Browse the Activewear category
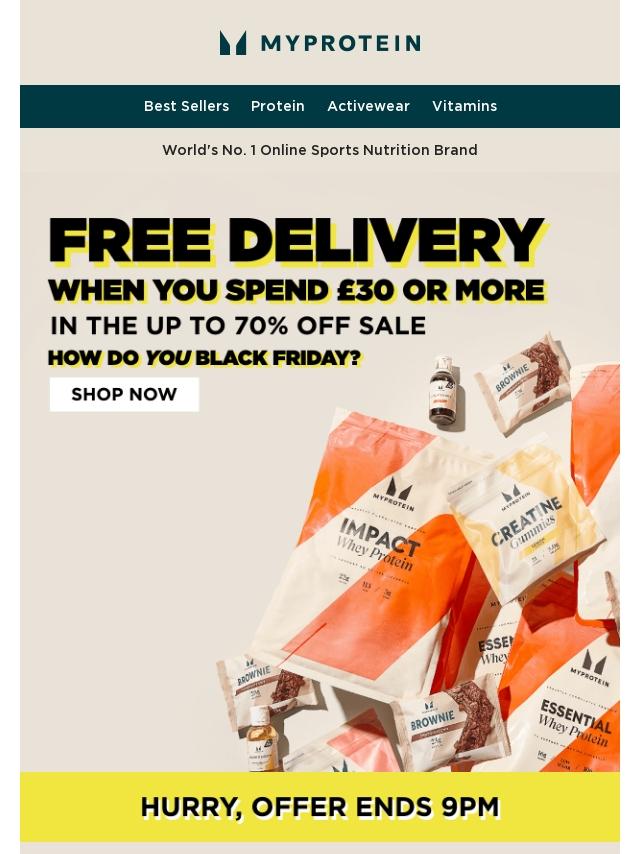Viewport: 640px width, 854px height. coord(368,106)
